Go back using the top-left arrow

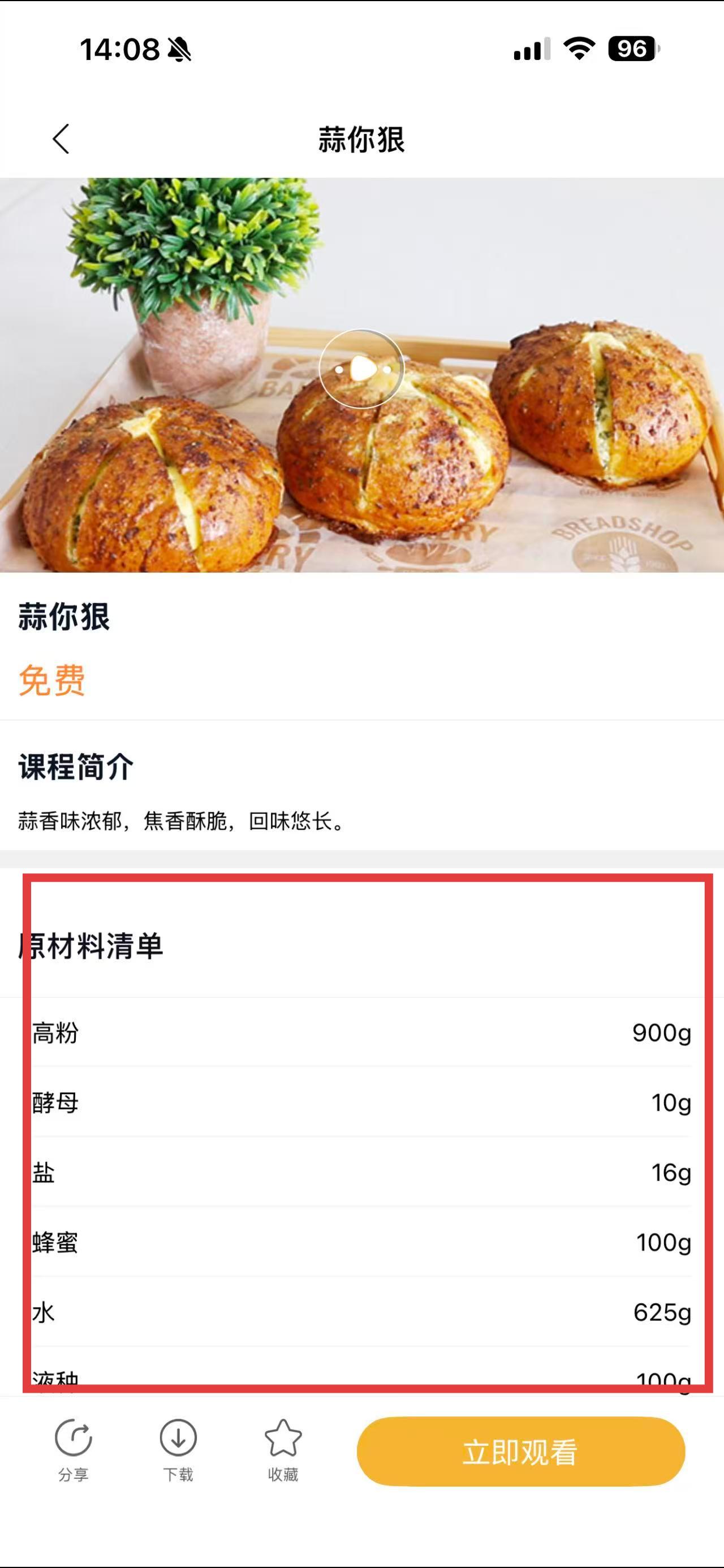coord(61,140)
